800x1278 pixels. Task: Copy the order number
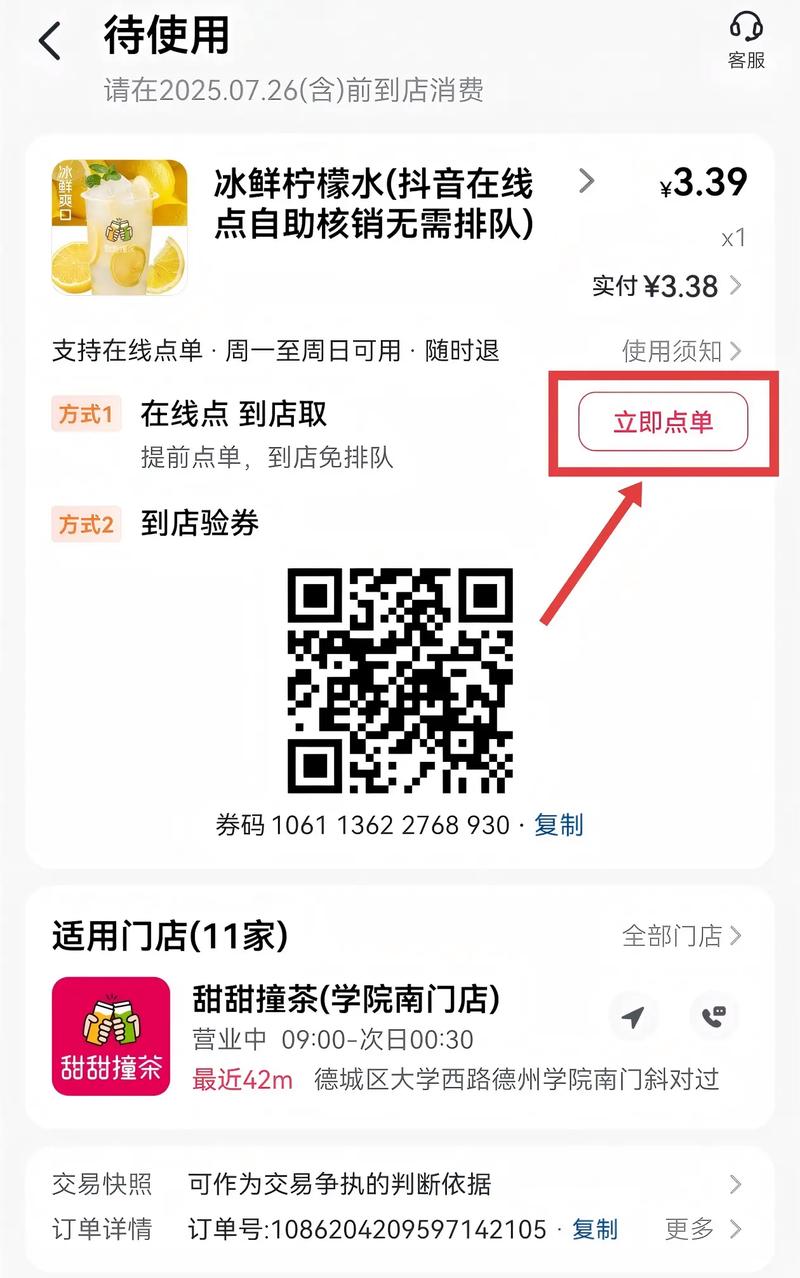point(596,1230)
